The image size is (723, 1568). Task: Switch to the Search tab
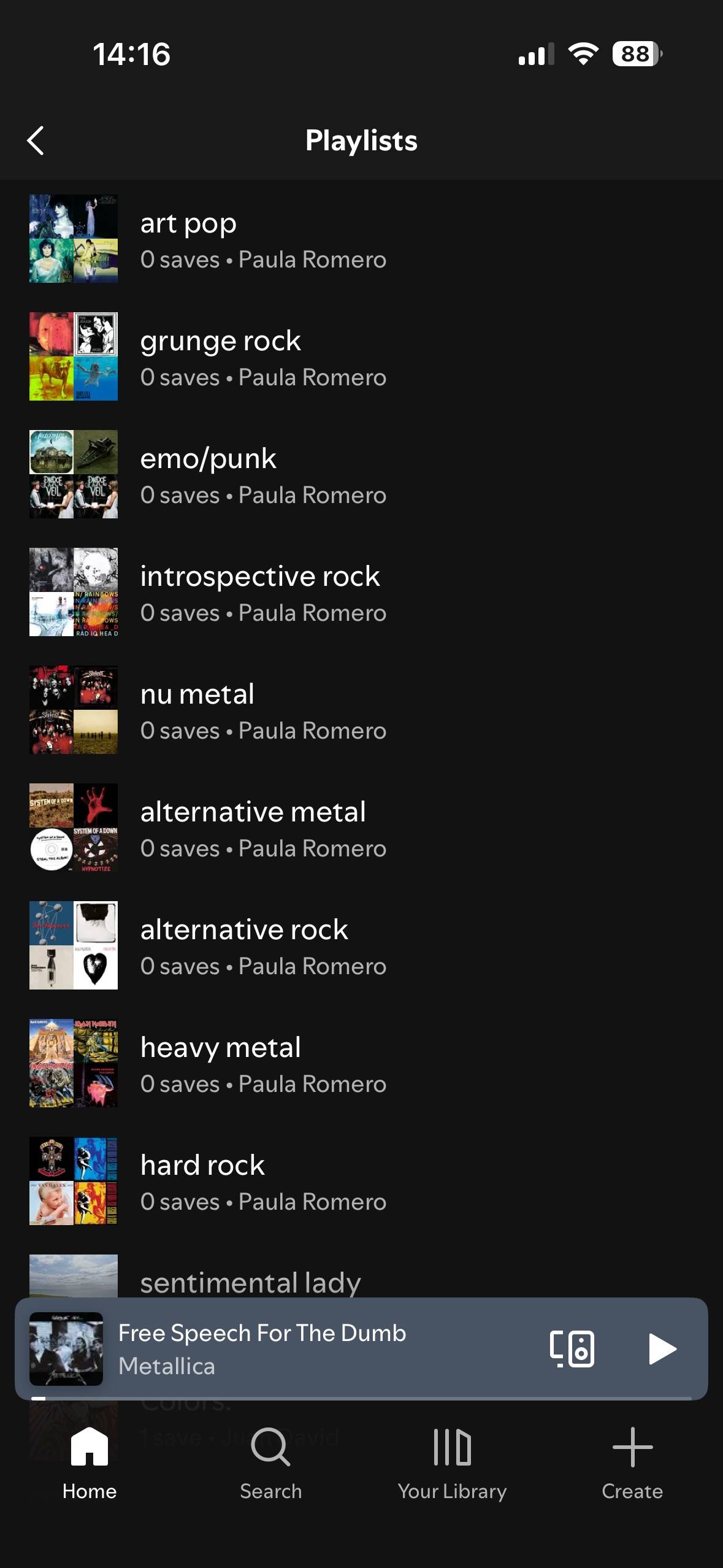(x=270, y=1464)
